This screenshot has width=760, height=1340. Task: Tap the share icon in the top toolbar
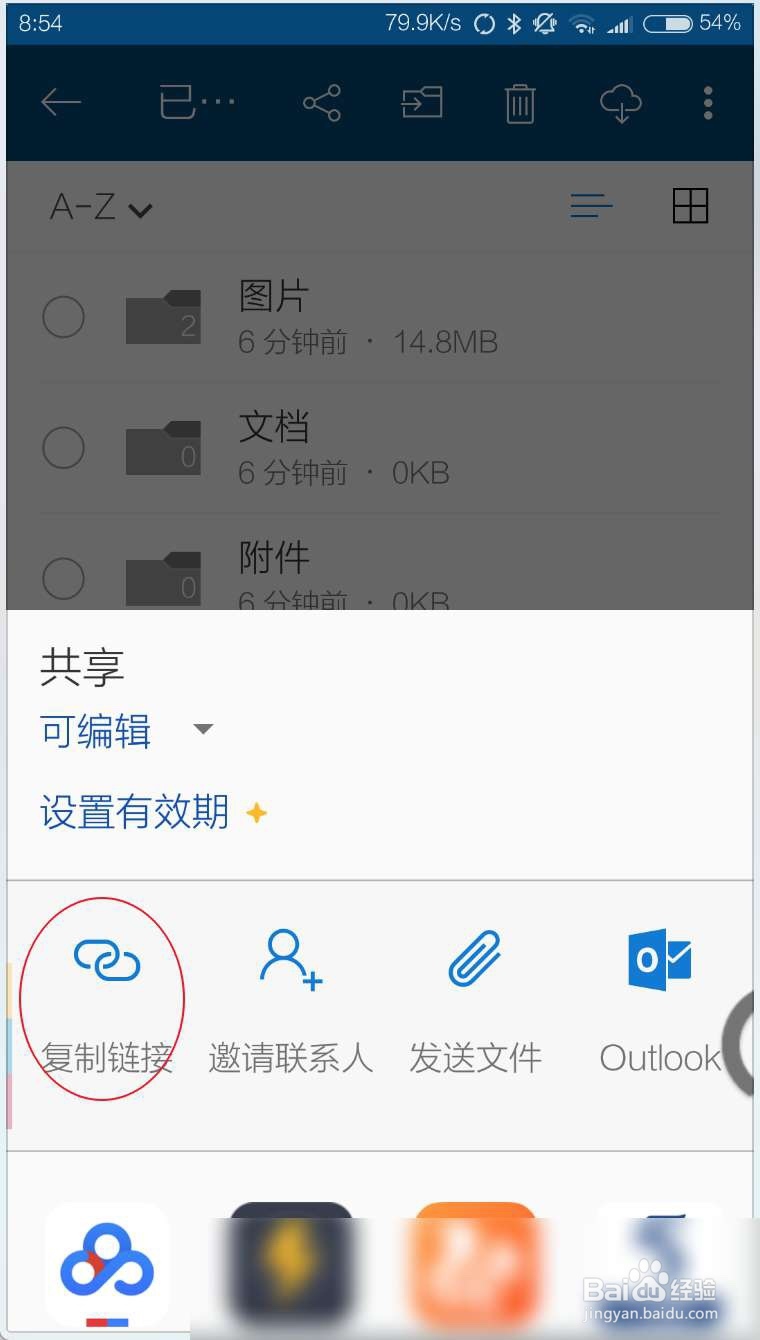[320, 102]
